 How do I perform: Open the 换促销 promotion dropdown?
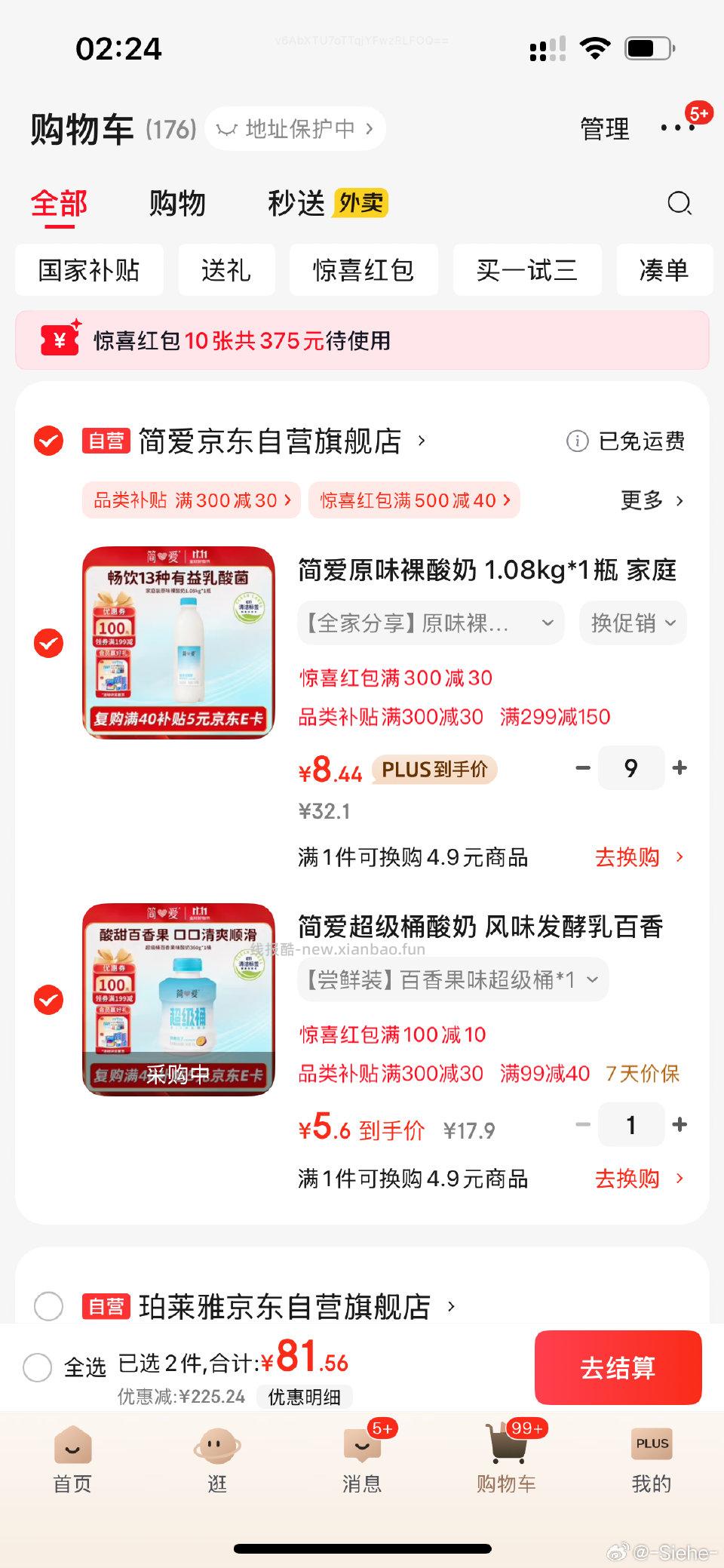632,623
